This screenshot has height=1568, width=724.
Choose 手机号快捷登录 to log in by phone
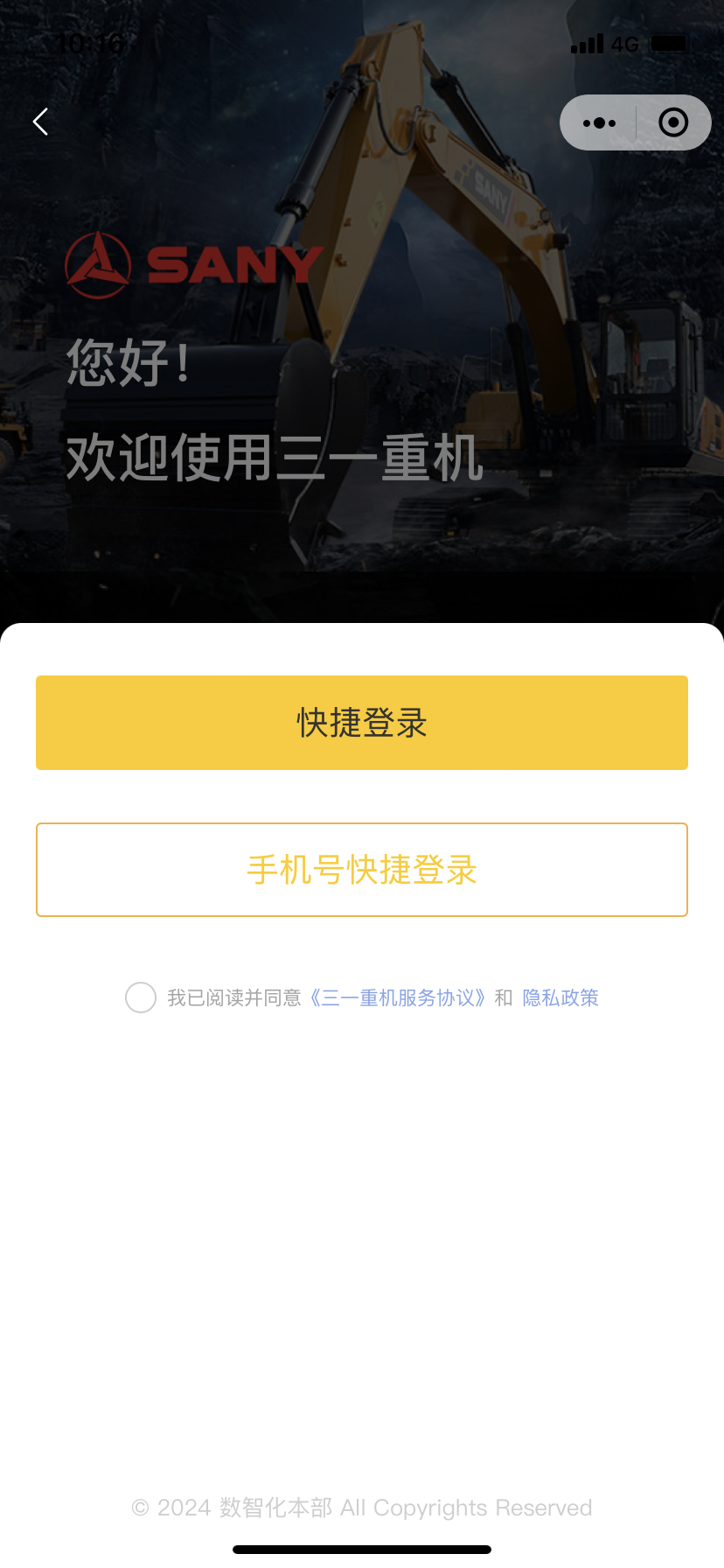pyautogui.click(x=362, y=870)
